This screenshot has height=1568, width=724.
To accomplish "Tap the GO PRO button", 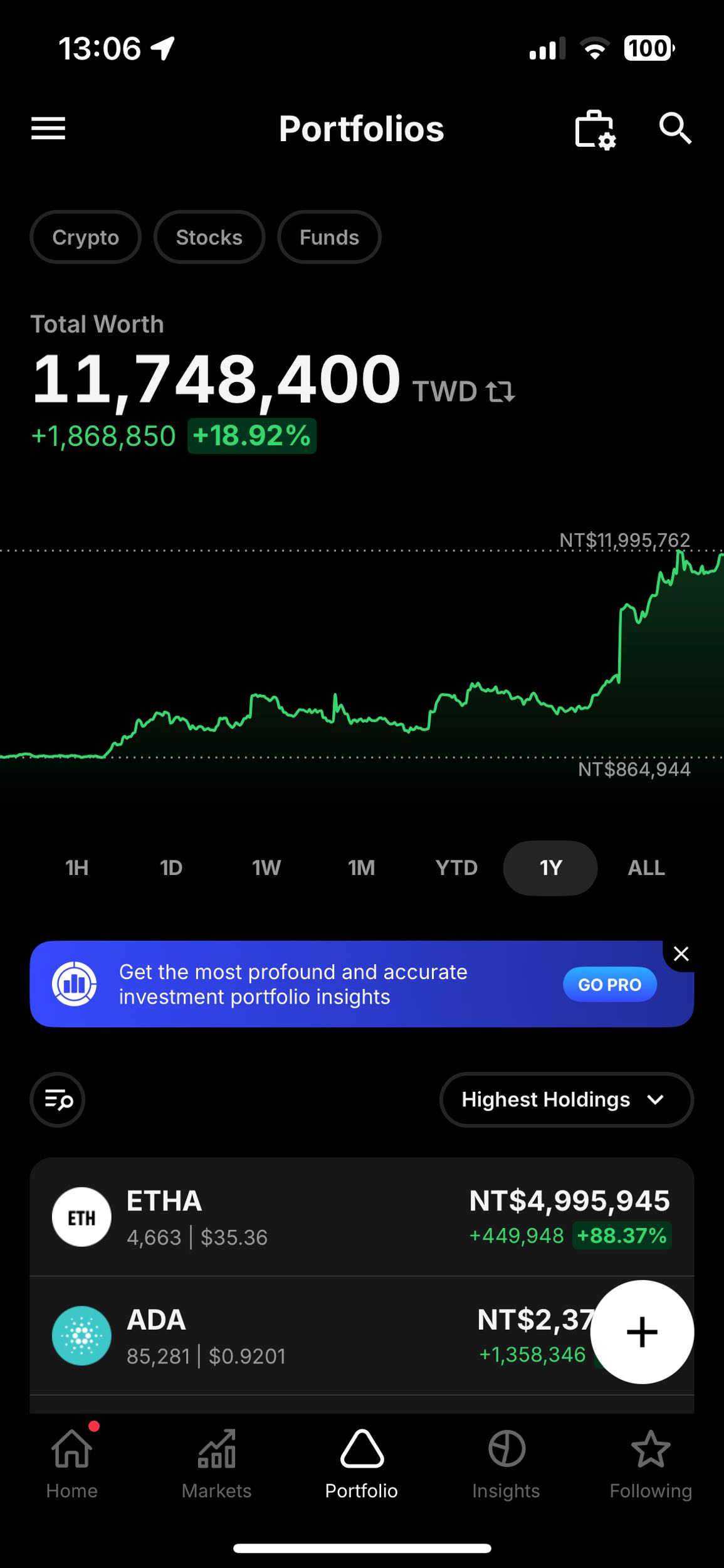I will pos(609,985).
